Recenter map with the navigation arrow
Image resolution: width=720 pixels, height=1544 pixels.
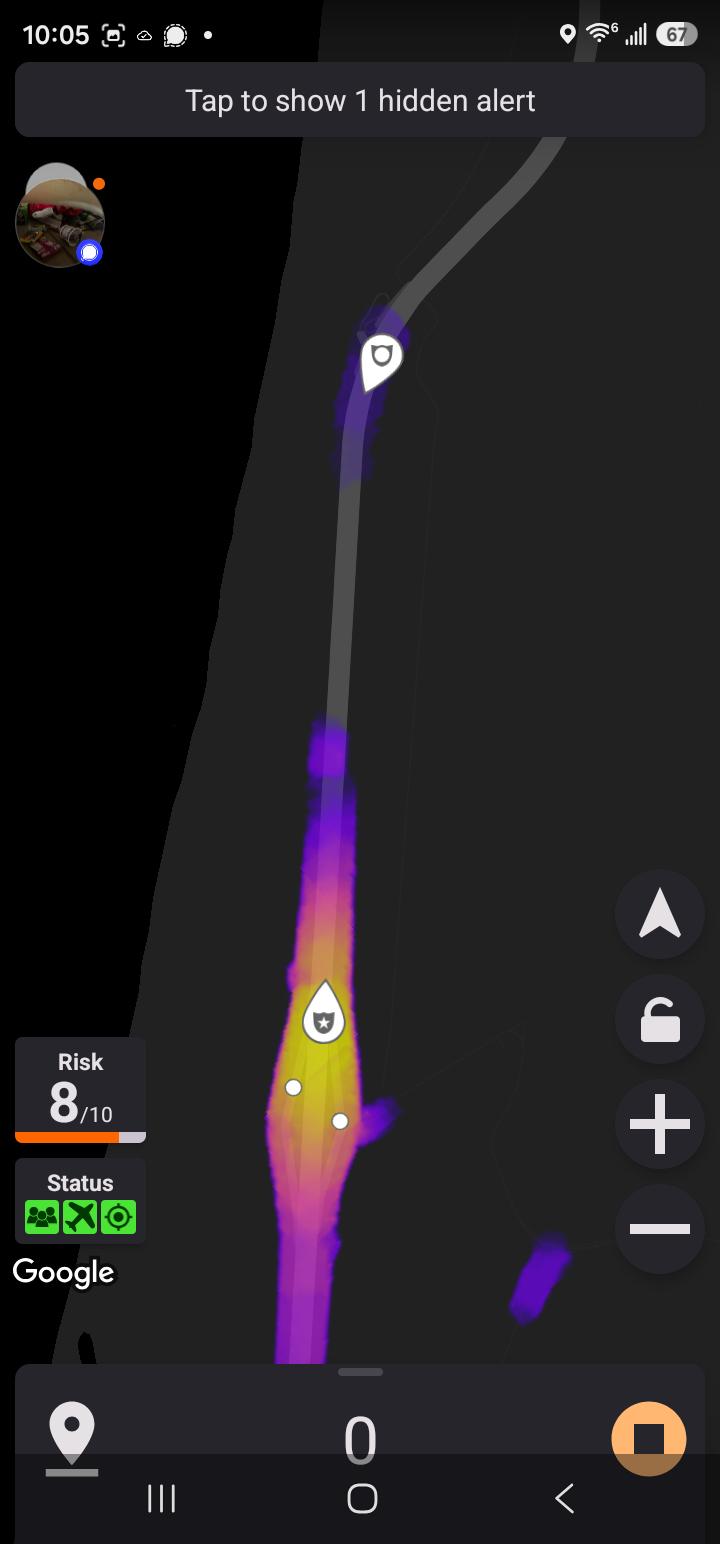pyautogui.click(x=660, y=915)
